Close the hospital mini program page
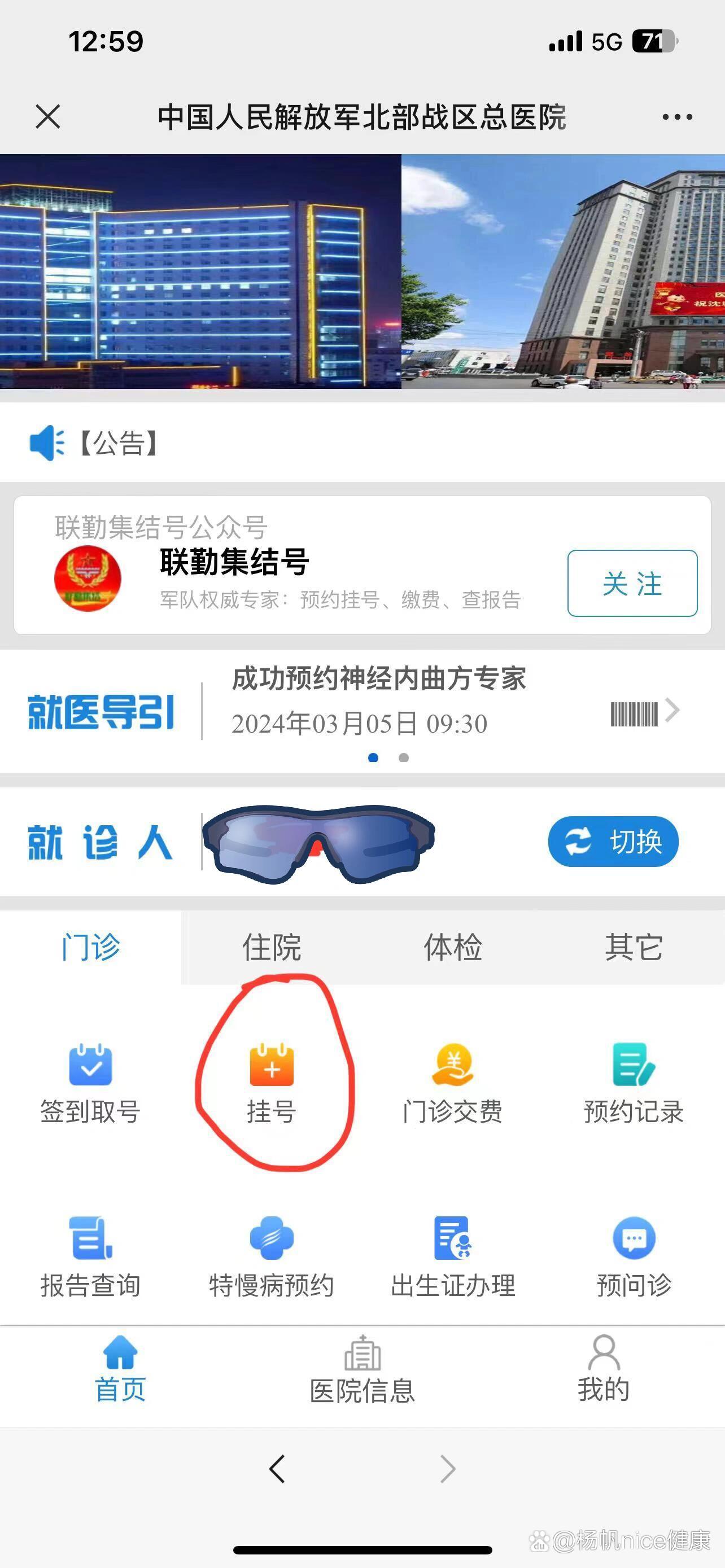This screenshot has width=725, height=1568. 47,116
